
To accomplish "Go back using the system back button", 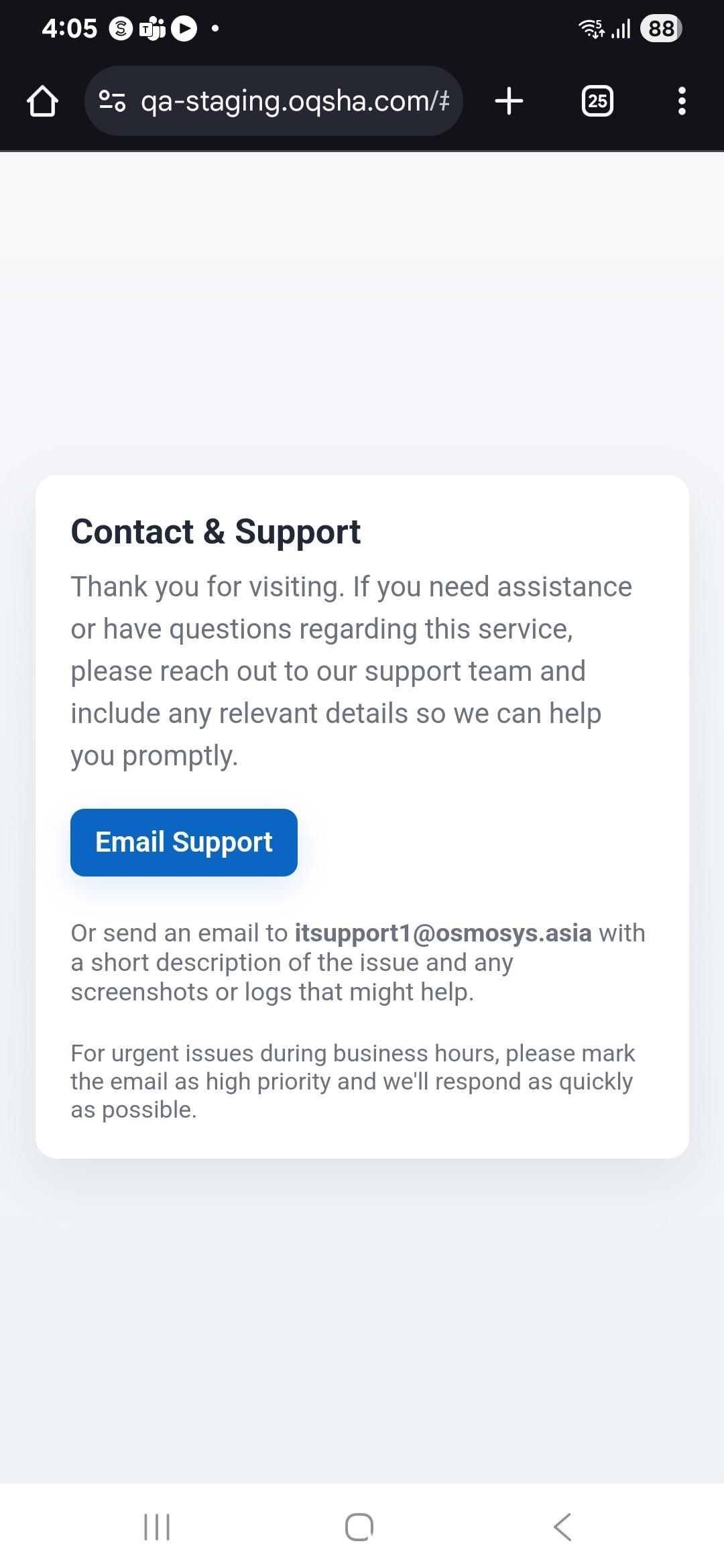I will [x=562, y=1527].
